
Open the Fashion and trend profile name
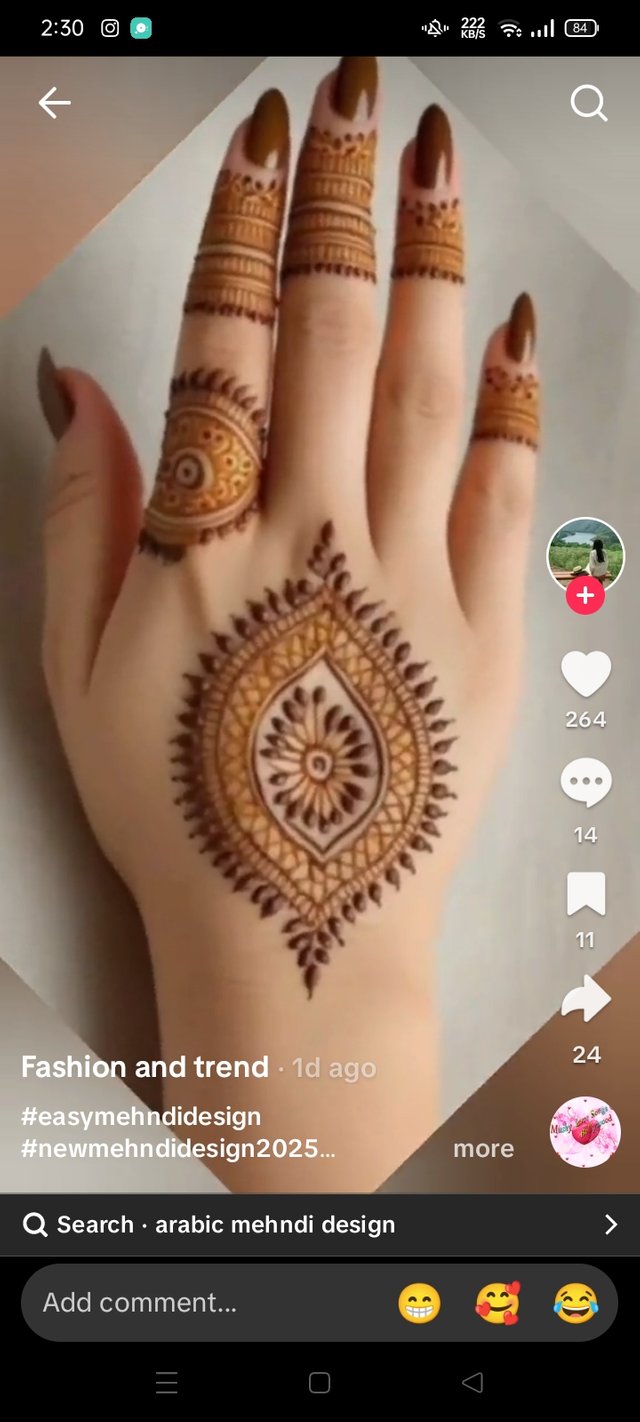point(145,1067)
